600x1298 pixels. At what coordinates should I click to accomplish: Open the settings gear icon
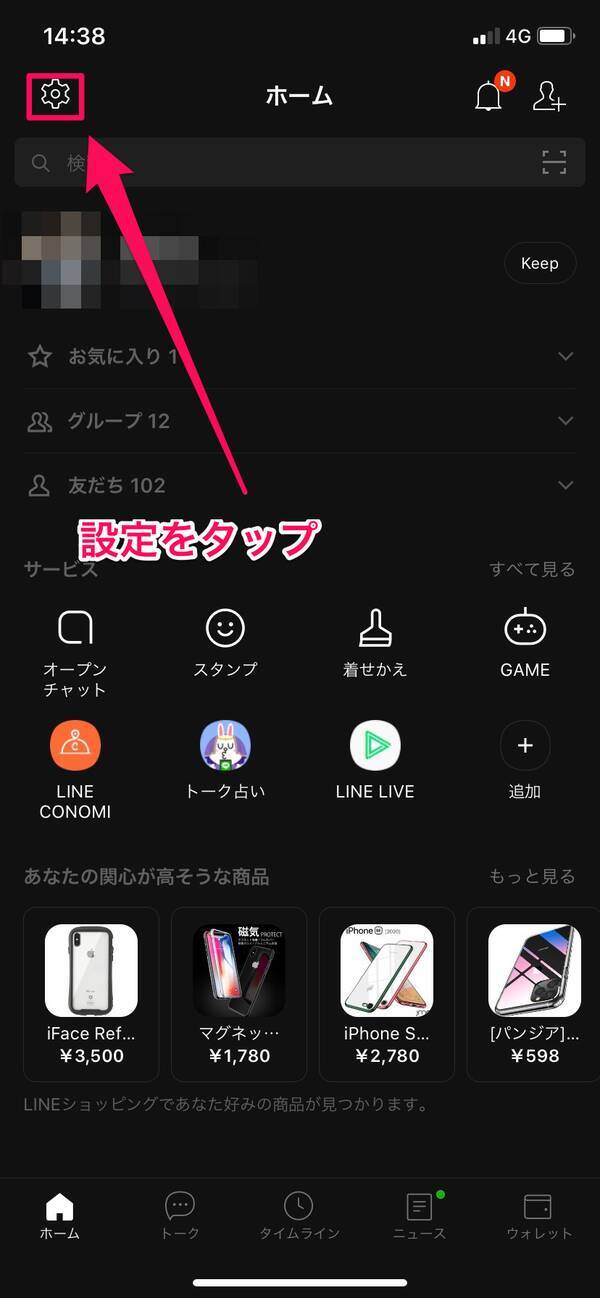point(55,95)
